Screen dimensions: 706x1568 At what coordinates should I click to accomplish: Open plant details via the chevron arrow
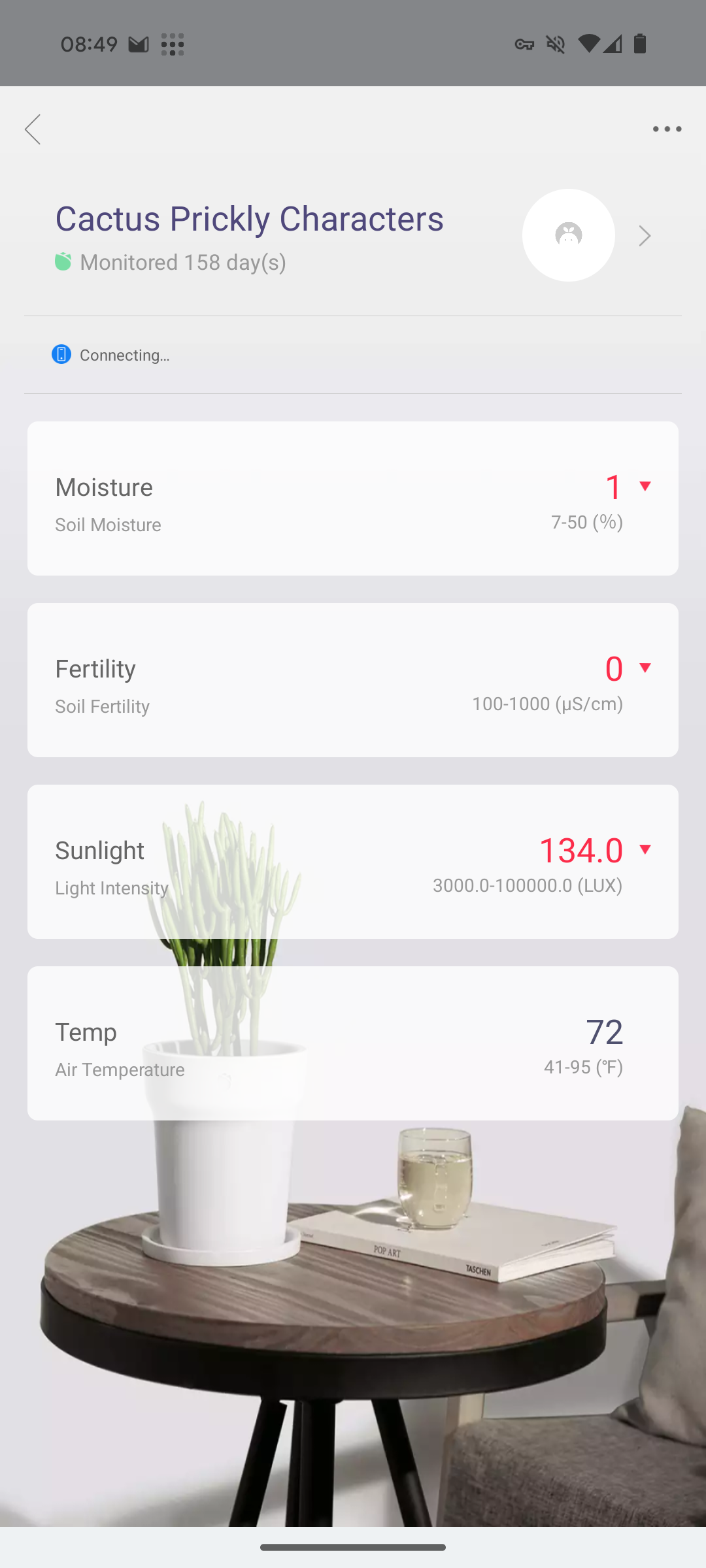click(x=645, y=236)
